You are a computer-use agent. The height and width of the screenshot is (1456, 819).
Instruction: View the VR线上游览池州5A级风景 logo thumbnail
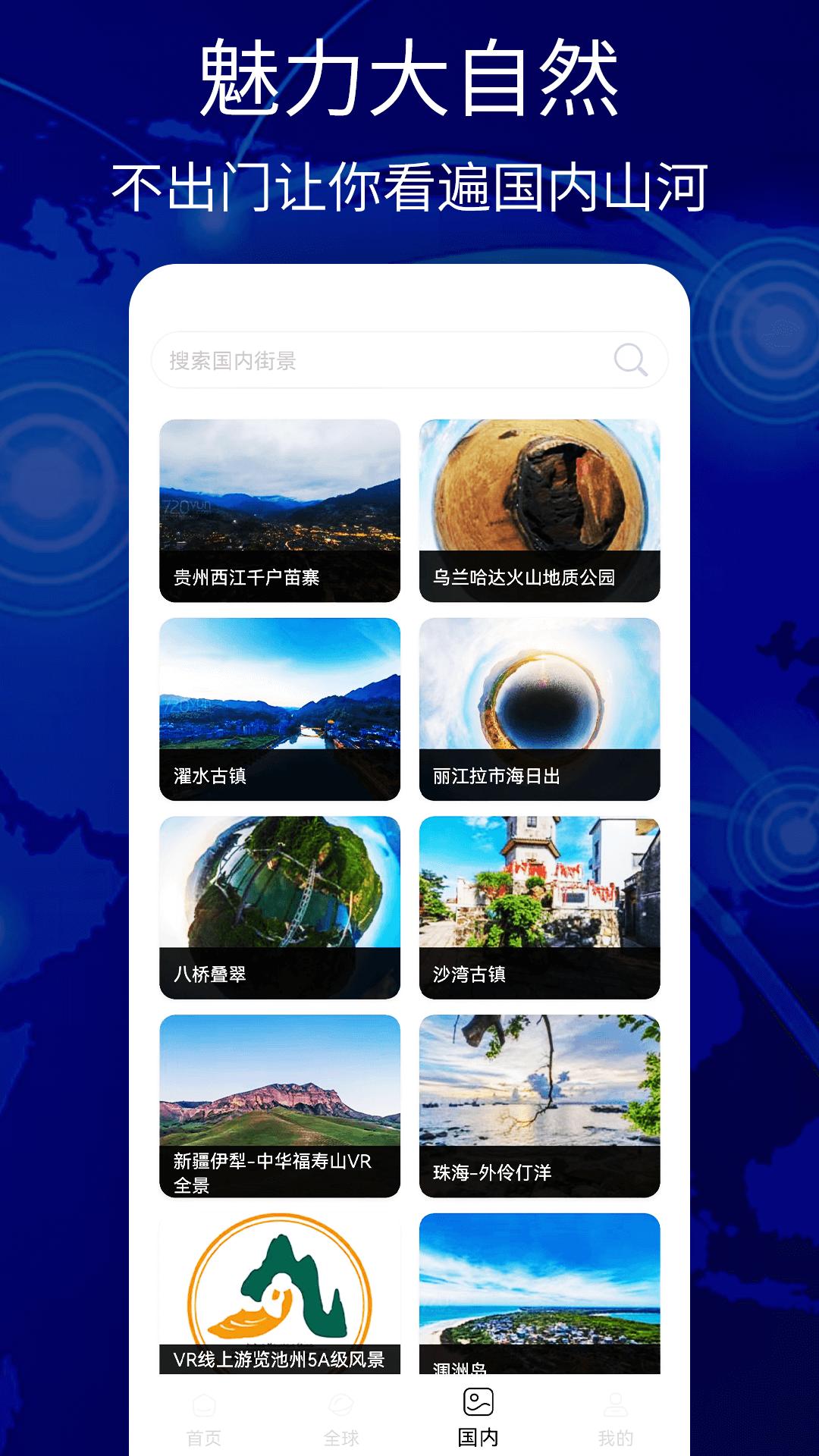click(281, 1282)
